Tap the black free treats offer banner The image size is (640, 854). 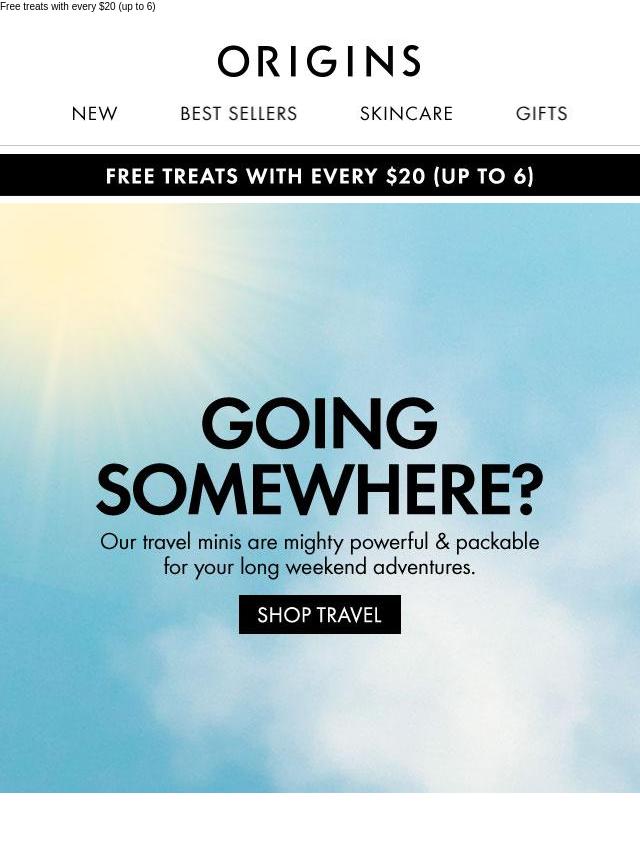pyautogui.click(x=320, y=176)
